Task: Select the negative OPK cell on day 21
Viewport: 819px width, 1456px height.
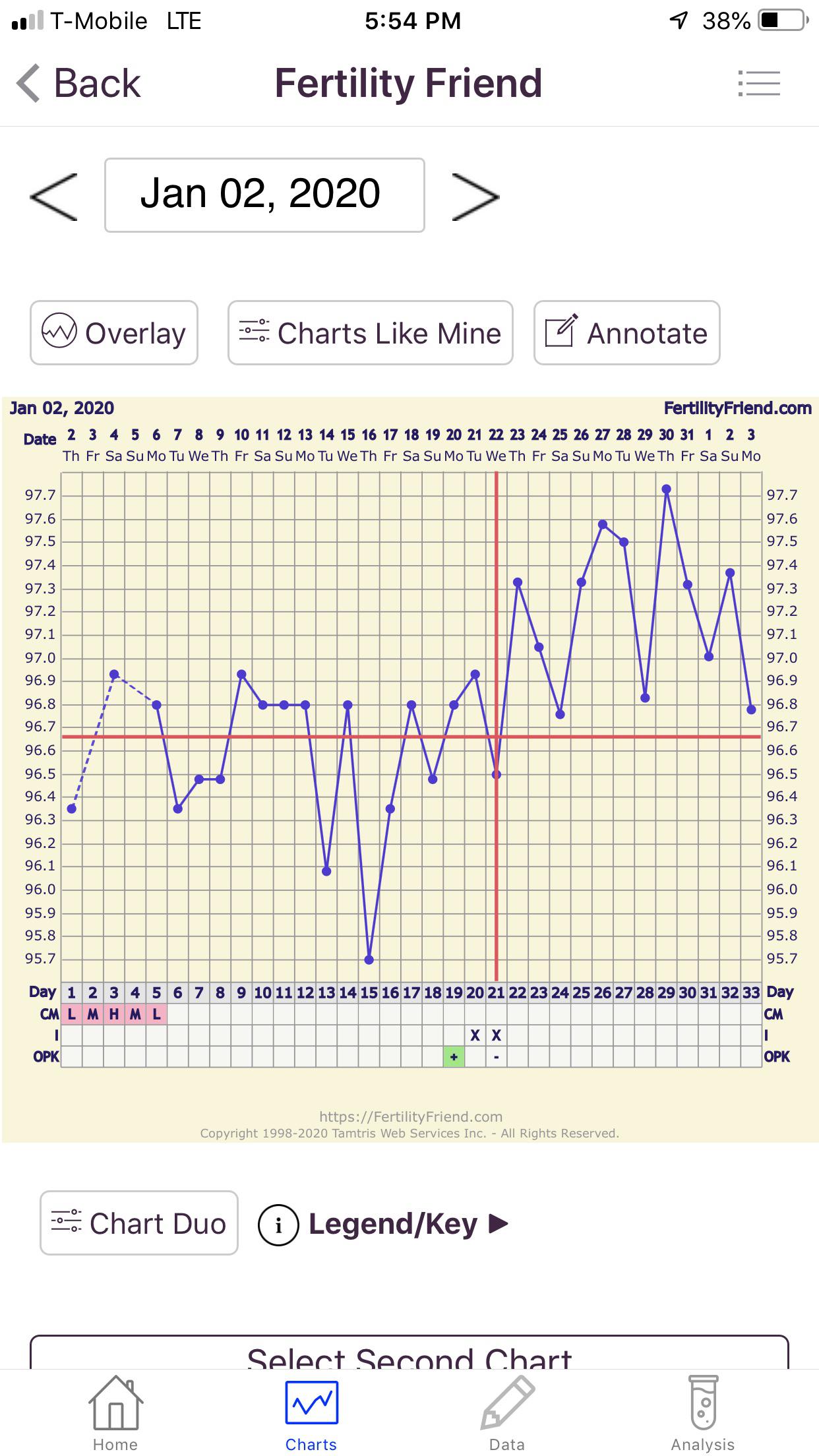Action: click(496, 1056)
